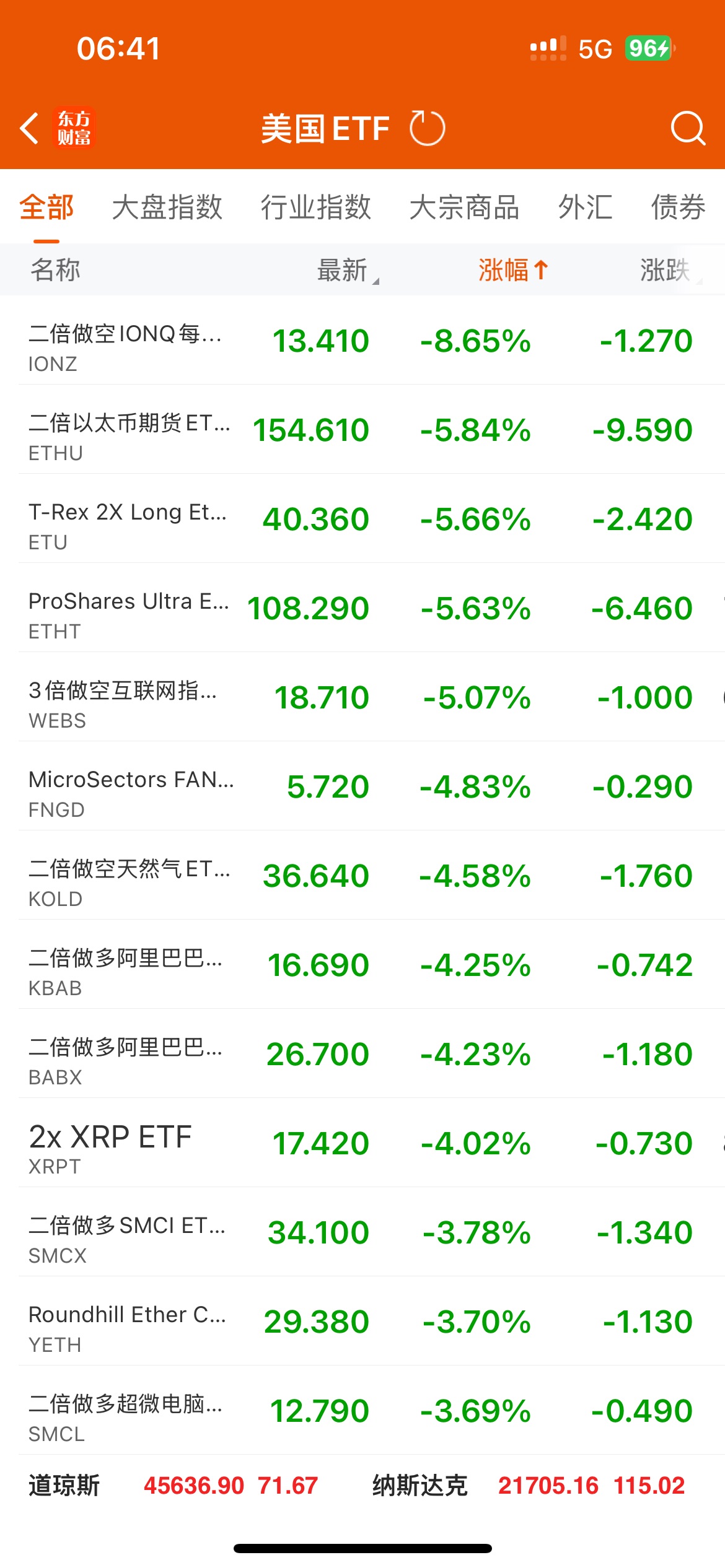Image resolution: width=725 pixels, height=1568 pixels.
Task: Switch to the 大盘指数 tab
Action: click(x=167, y=207)
